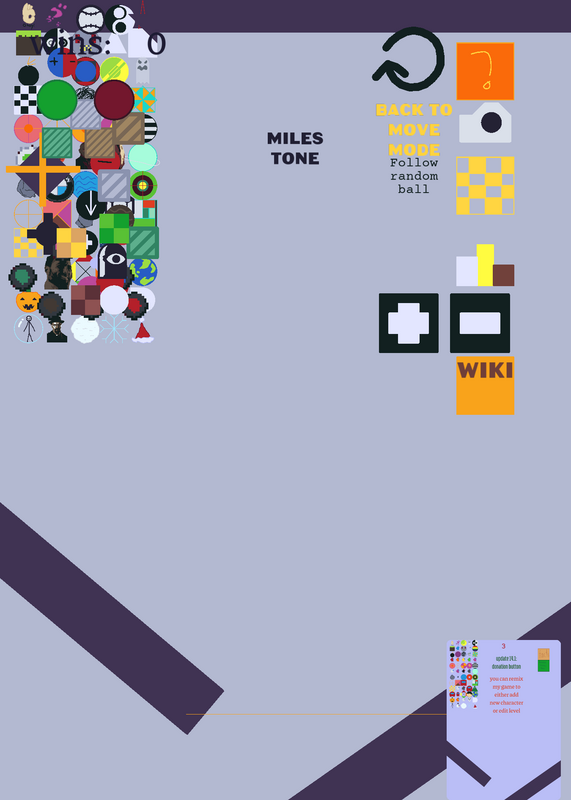Select the snowflake character
Screen dimensions: 571x800
(x=114, y=329)
